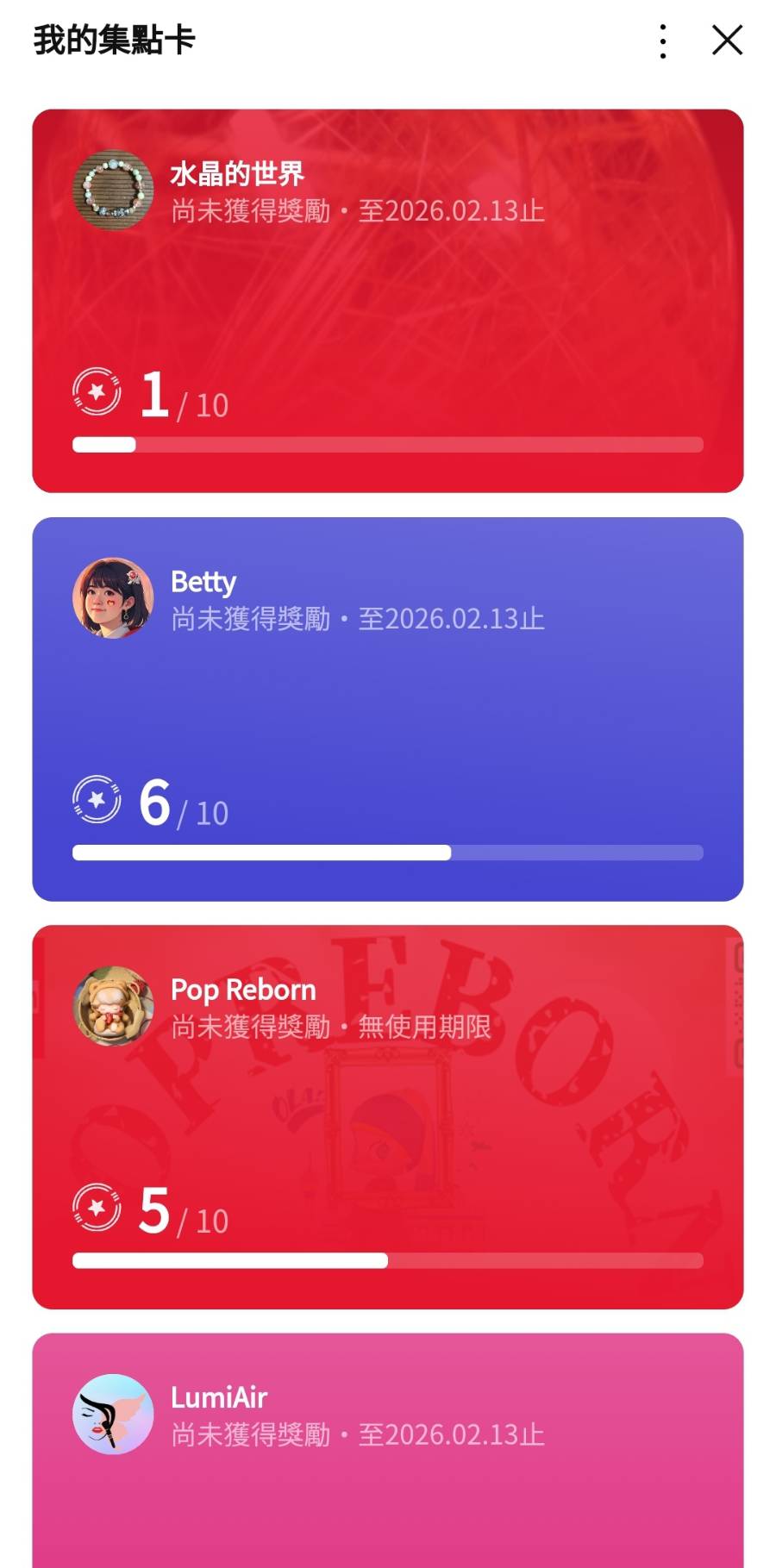
Task: Open the 水晶的世界 reward card
Action: 388,301
